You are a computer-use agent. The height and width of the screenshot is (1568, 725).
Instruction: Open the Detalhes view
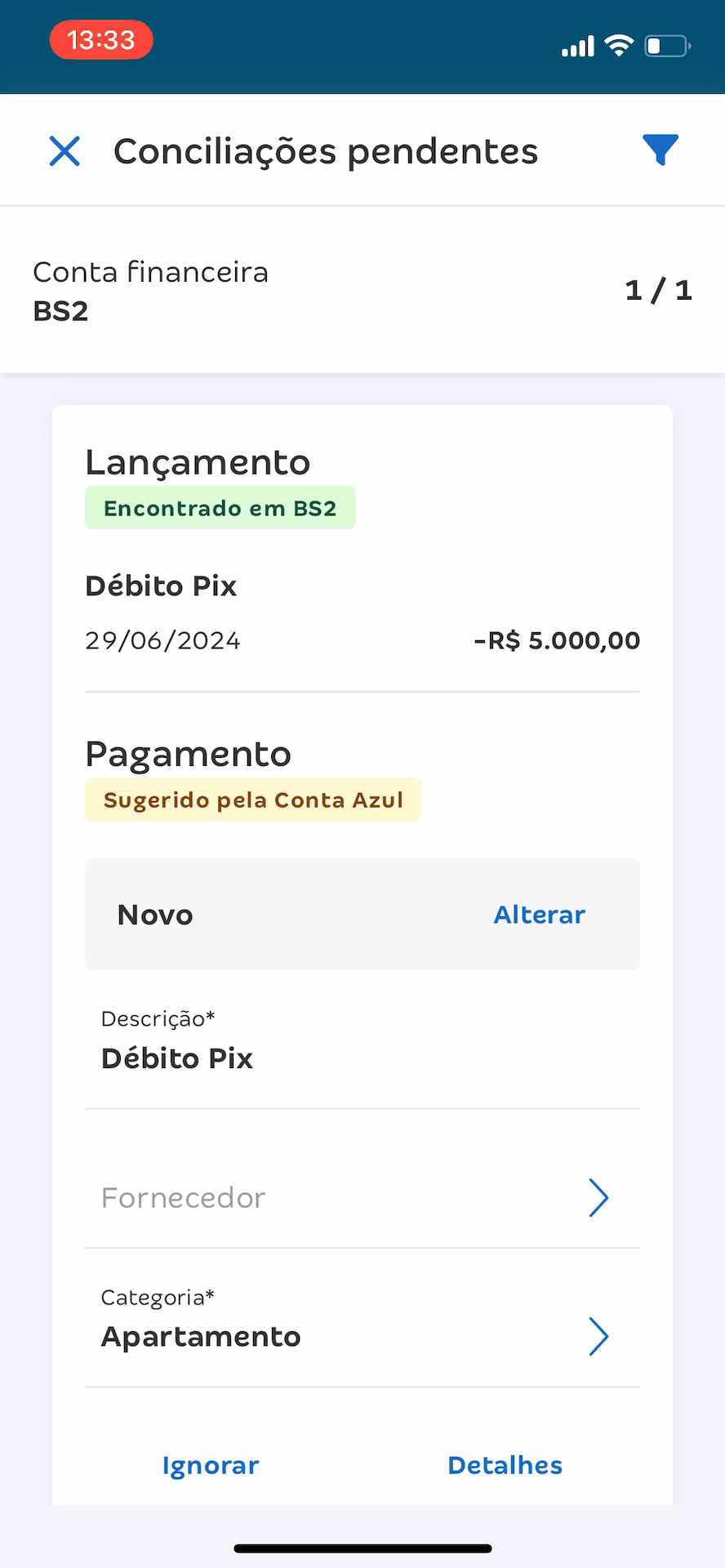click(504, 1464)
